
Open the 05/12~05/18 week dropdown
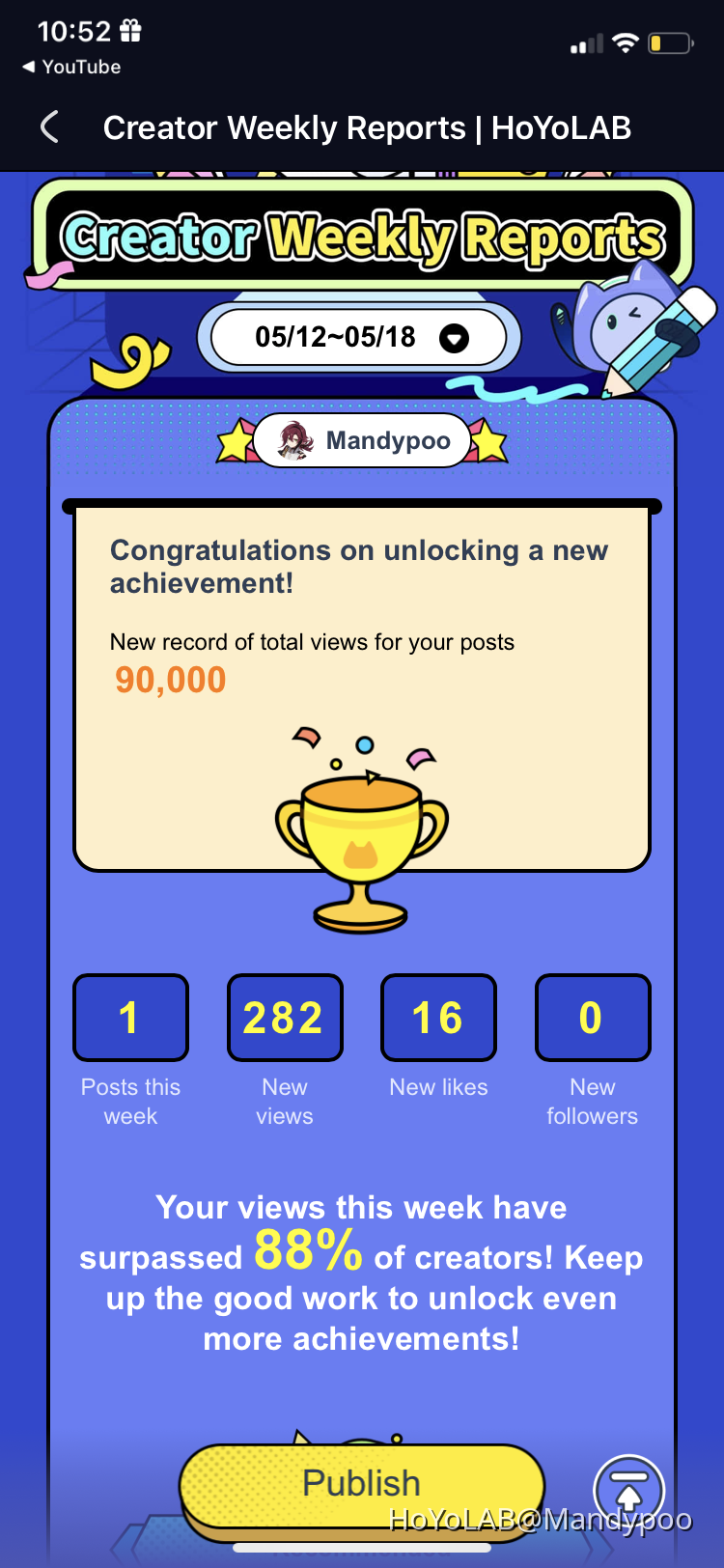point(359,338)
